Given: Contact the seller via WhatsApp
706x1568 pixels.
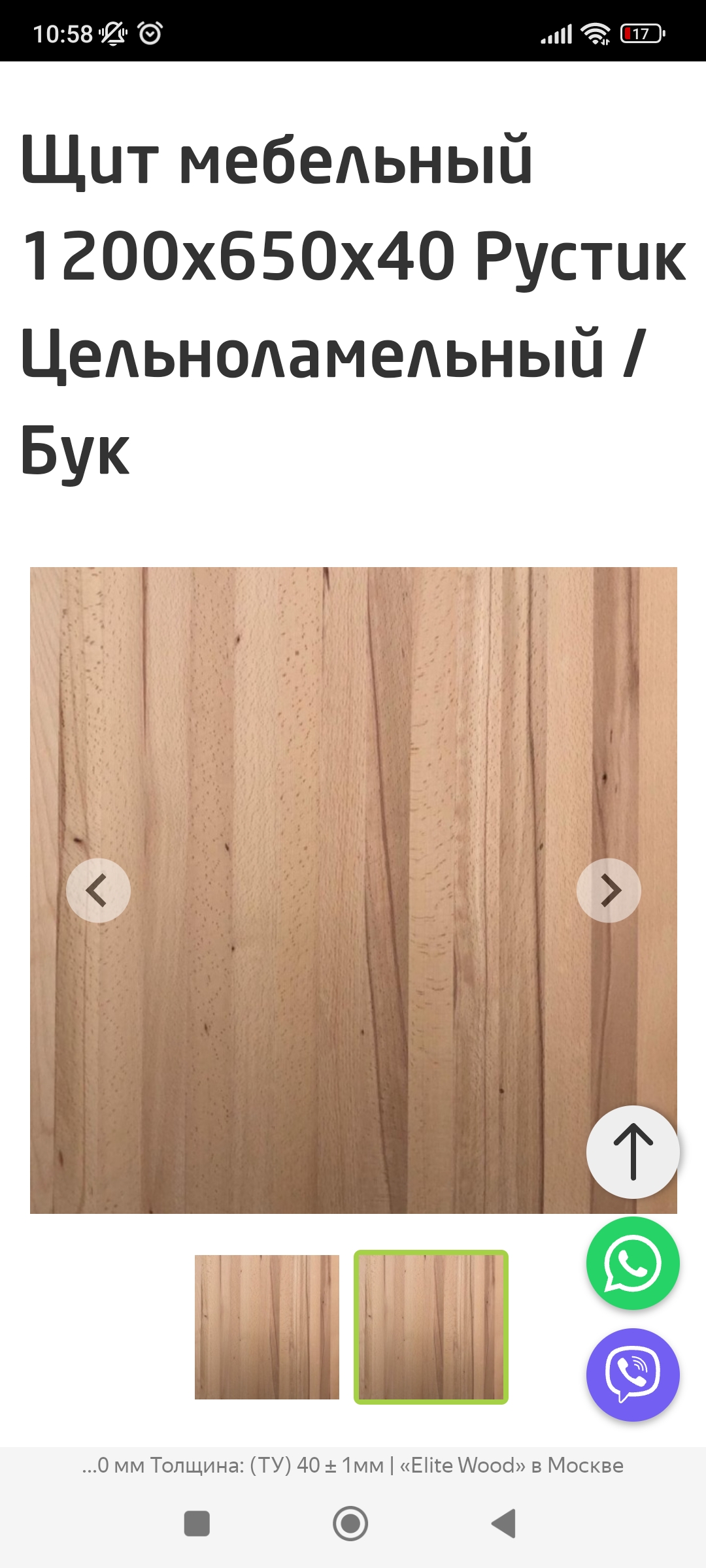Looking at the screenshot, I should point(632,1263).
